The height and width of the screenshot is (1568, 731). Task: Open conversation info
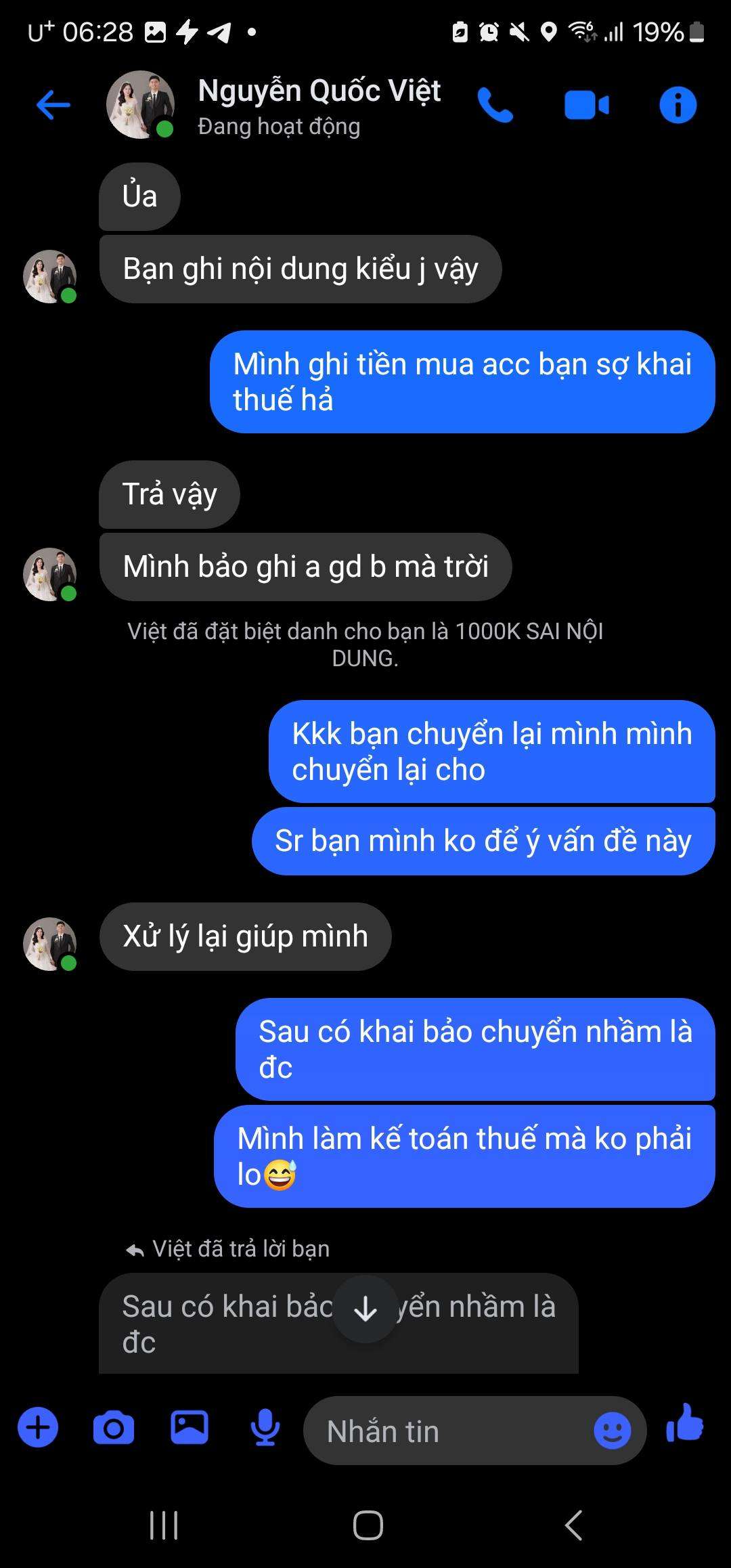[x=678, y=105]
